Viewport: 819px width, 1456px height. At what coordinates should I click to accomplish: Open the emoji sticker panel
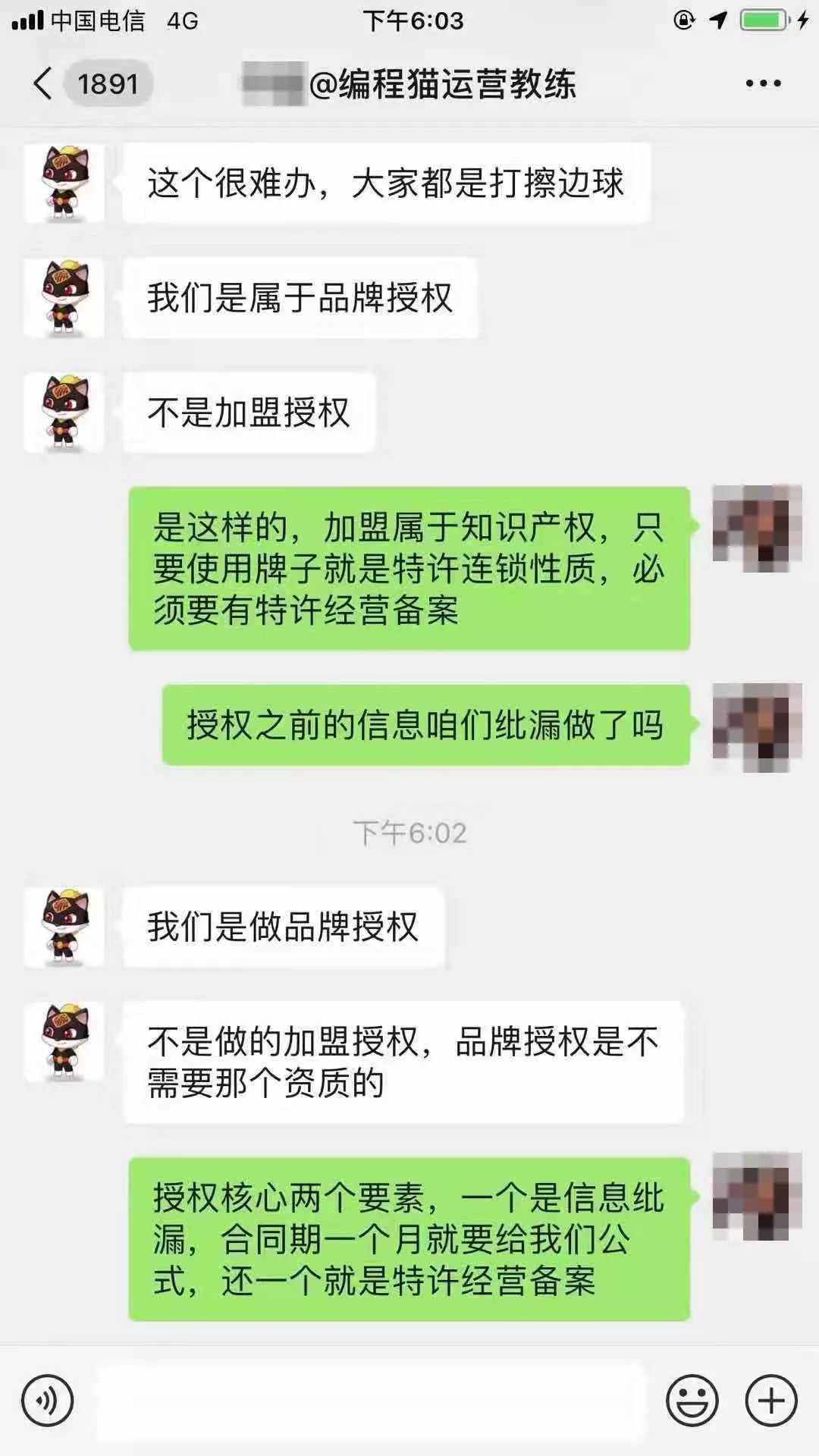pyautogui.click(x=692, y=1400)
